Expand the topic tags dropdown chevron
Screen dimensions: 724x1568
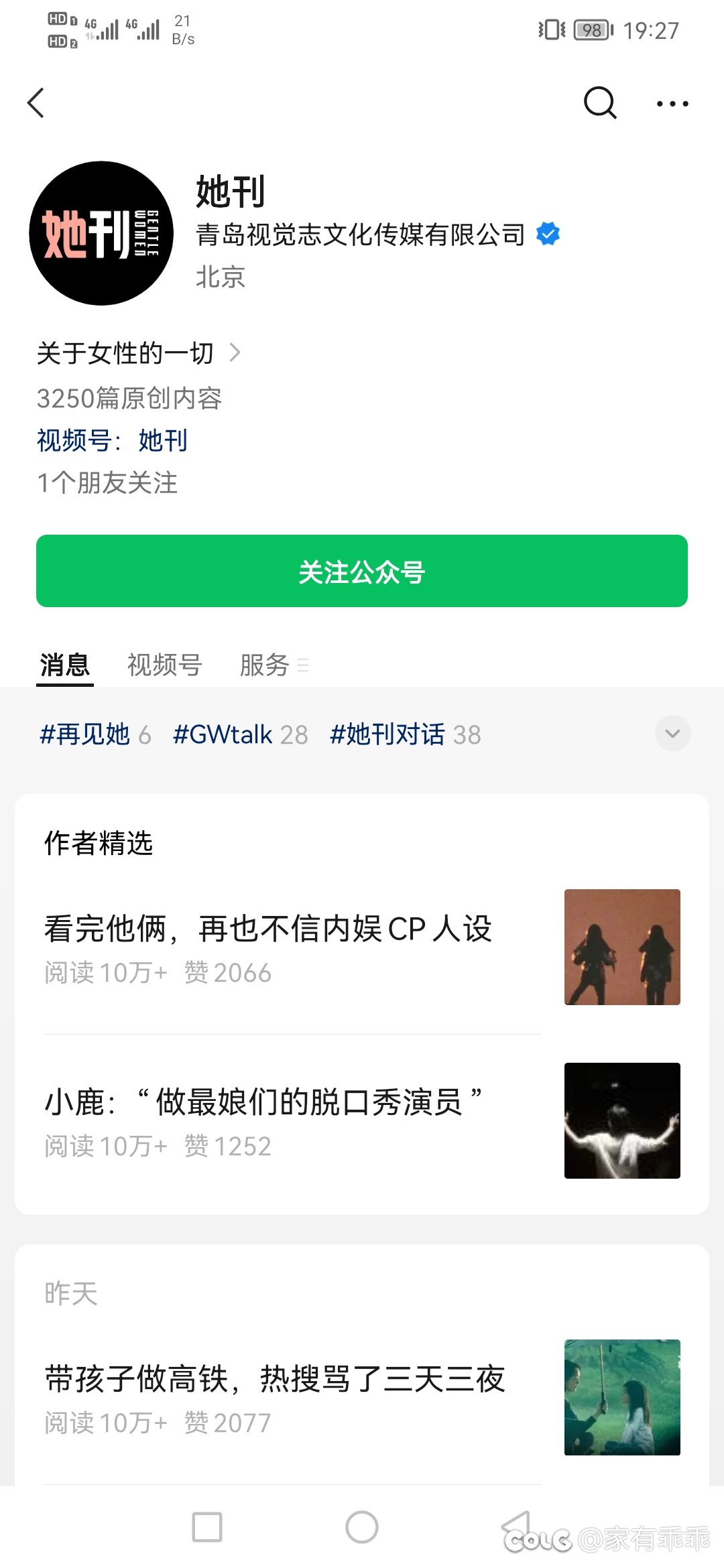pos(672,733)
